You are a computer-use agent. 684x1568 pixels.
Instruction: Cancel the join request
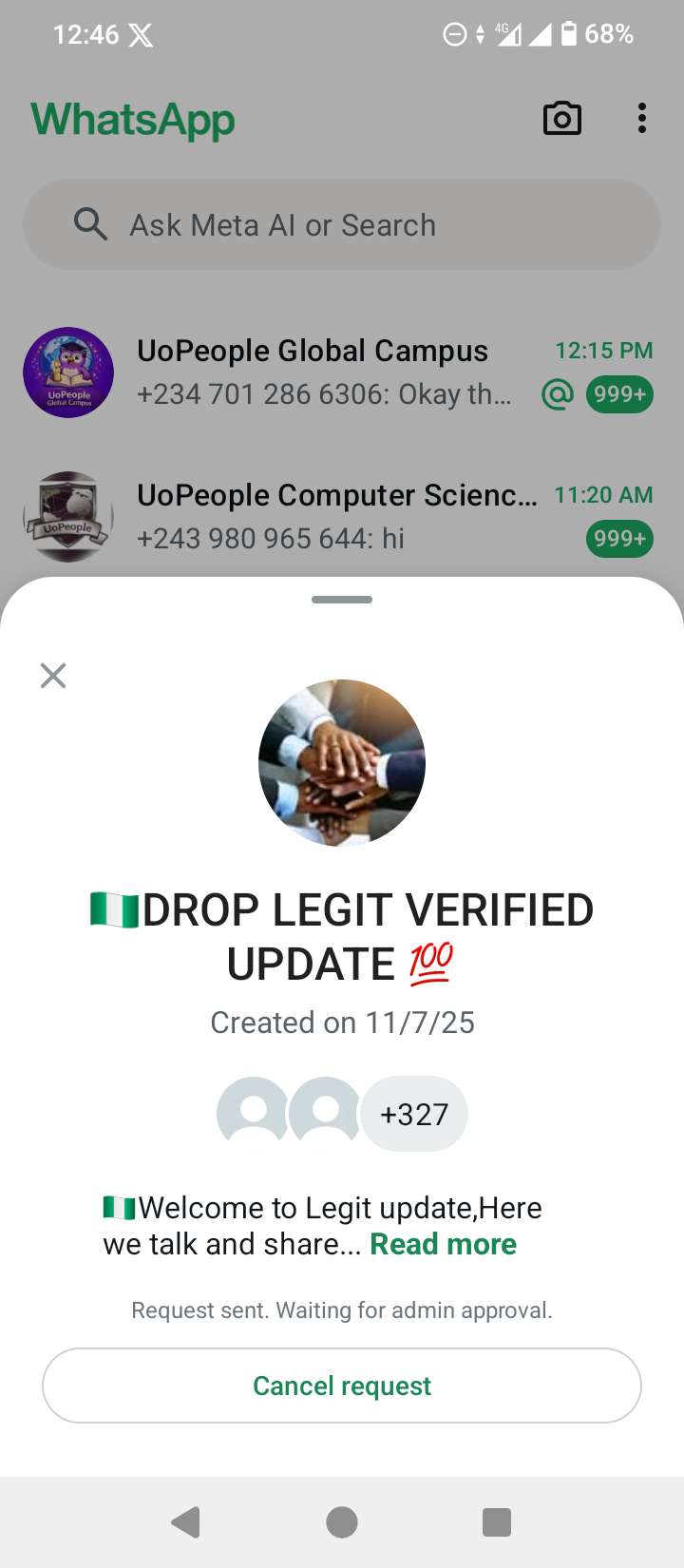(x=342, y=1386)
